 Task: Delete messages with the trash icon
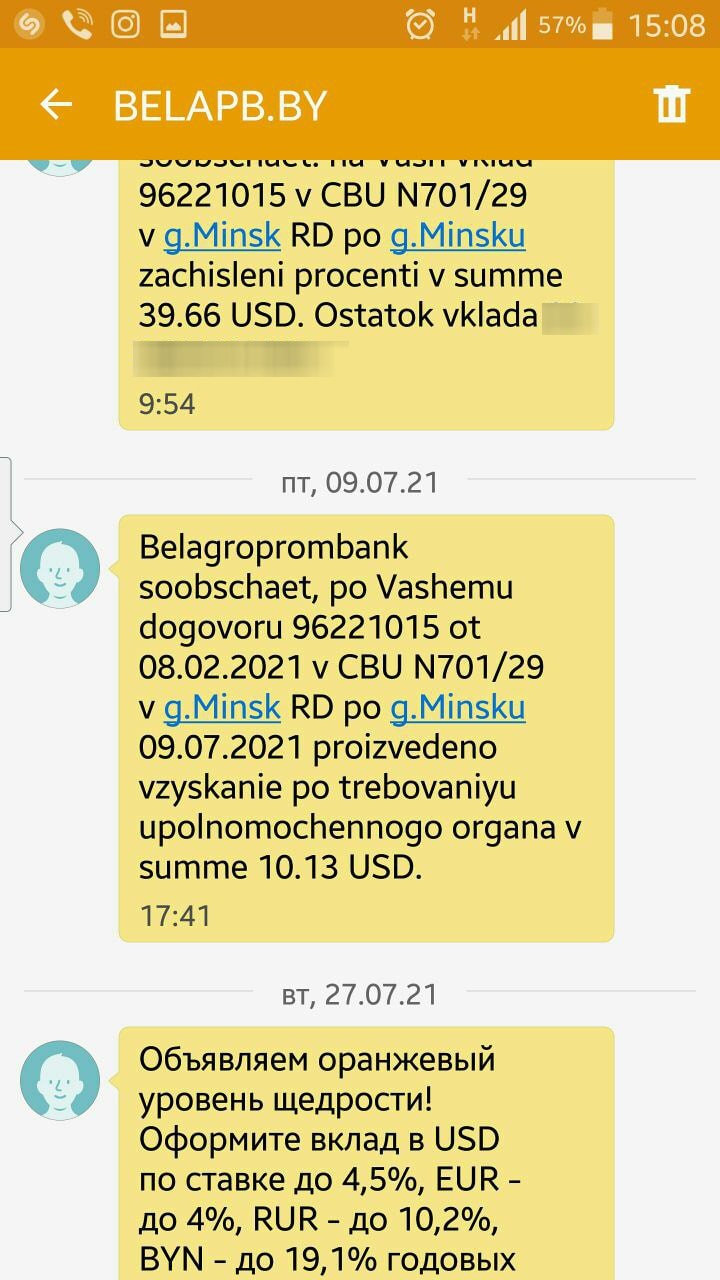(671, 104)
